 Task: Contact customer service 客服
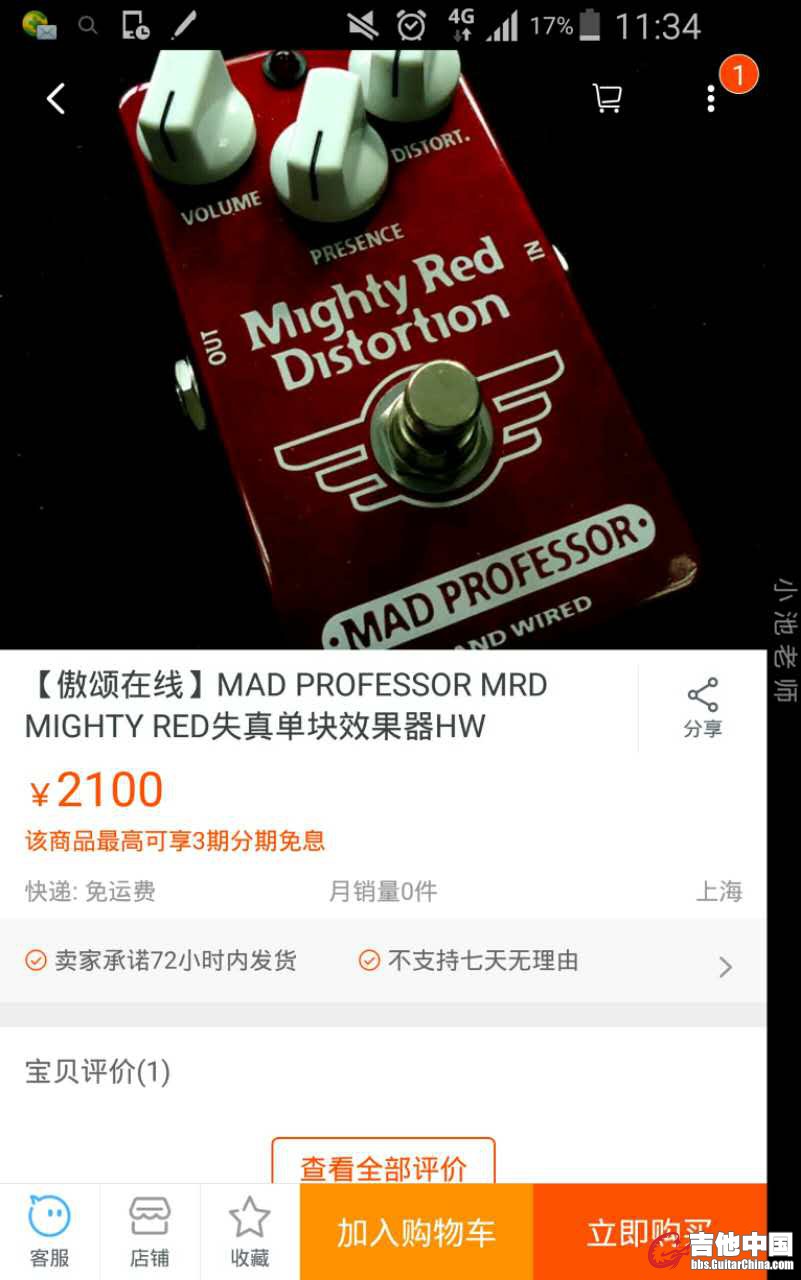tap(49, 1232)
